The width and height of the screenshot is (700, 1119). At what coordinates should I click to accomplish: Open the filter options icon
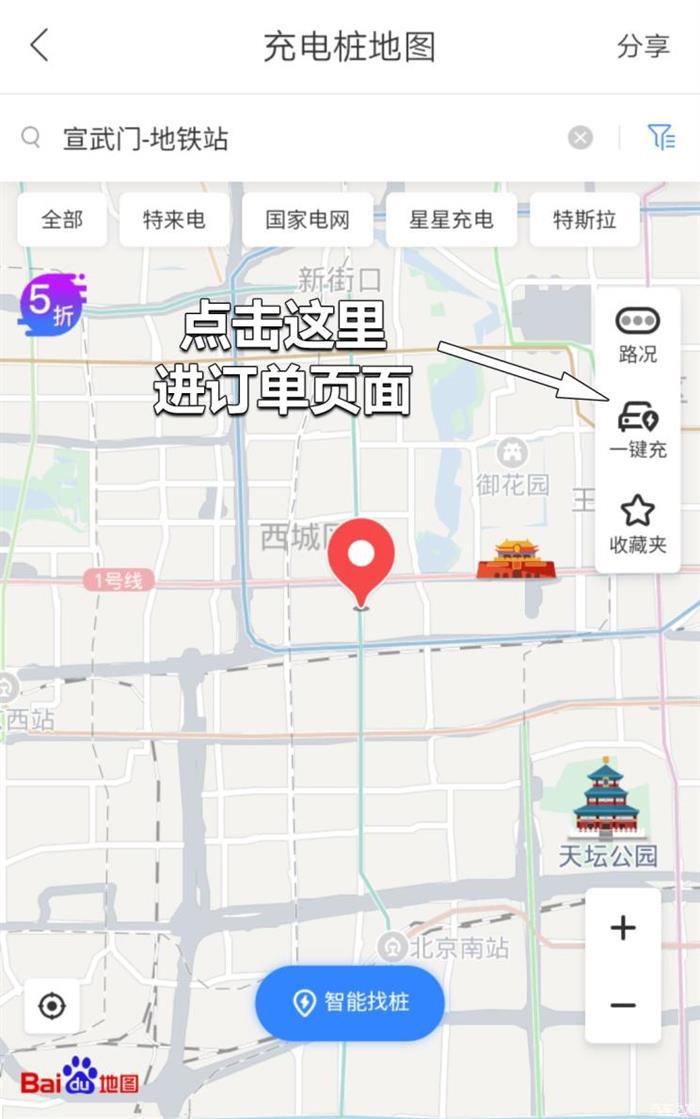click(x=661, y=137)
